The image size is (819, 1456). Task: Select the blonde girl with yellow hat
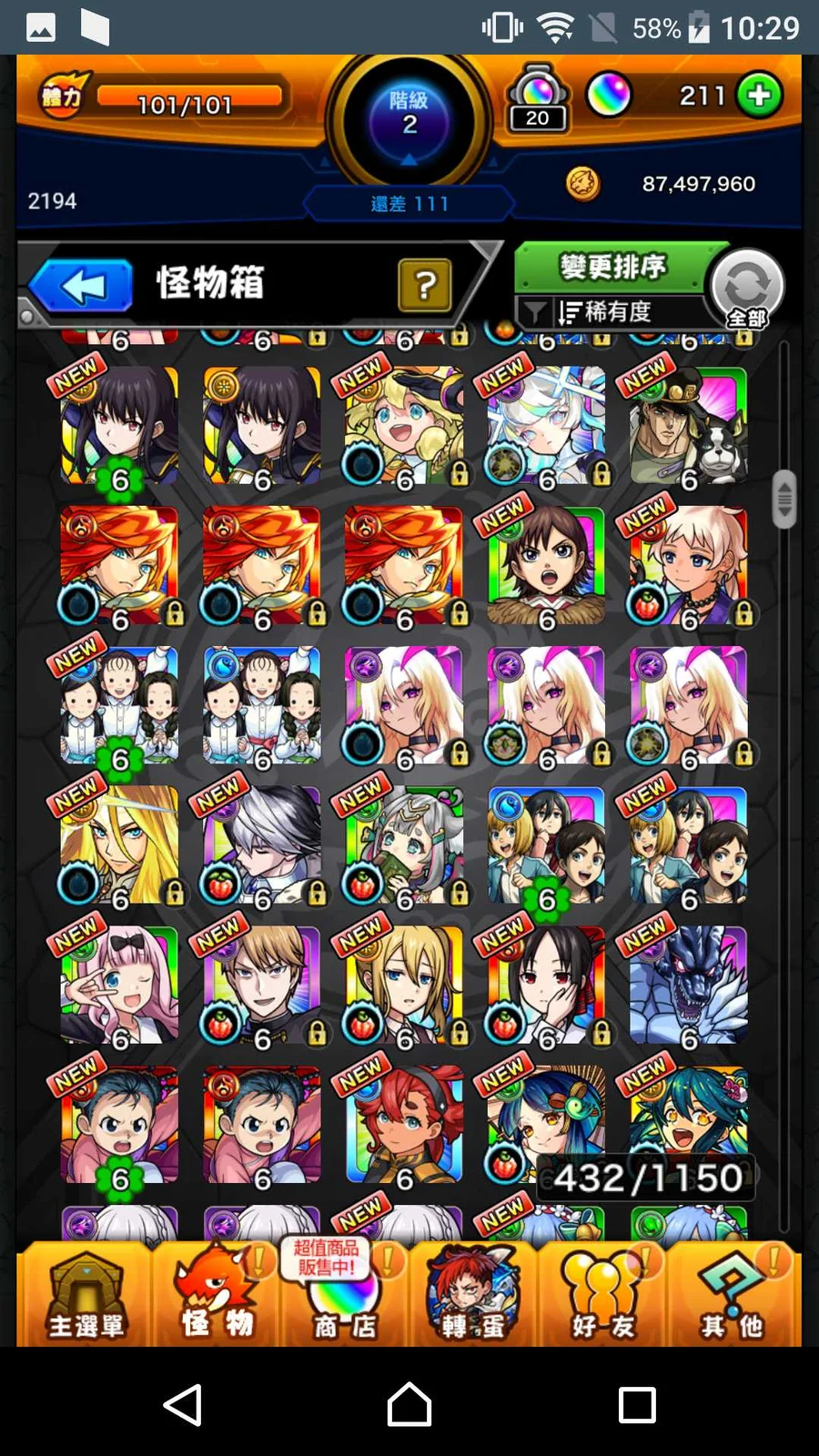404,426
